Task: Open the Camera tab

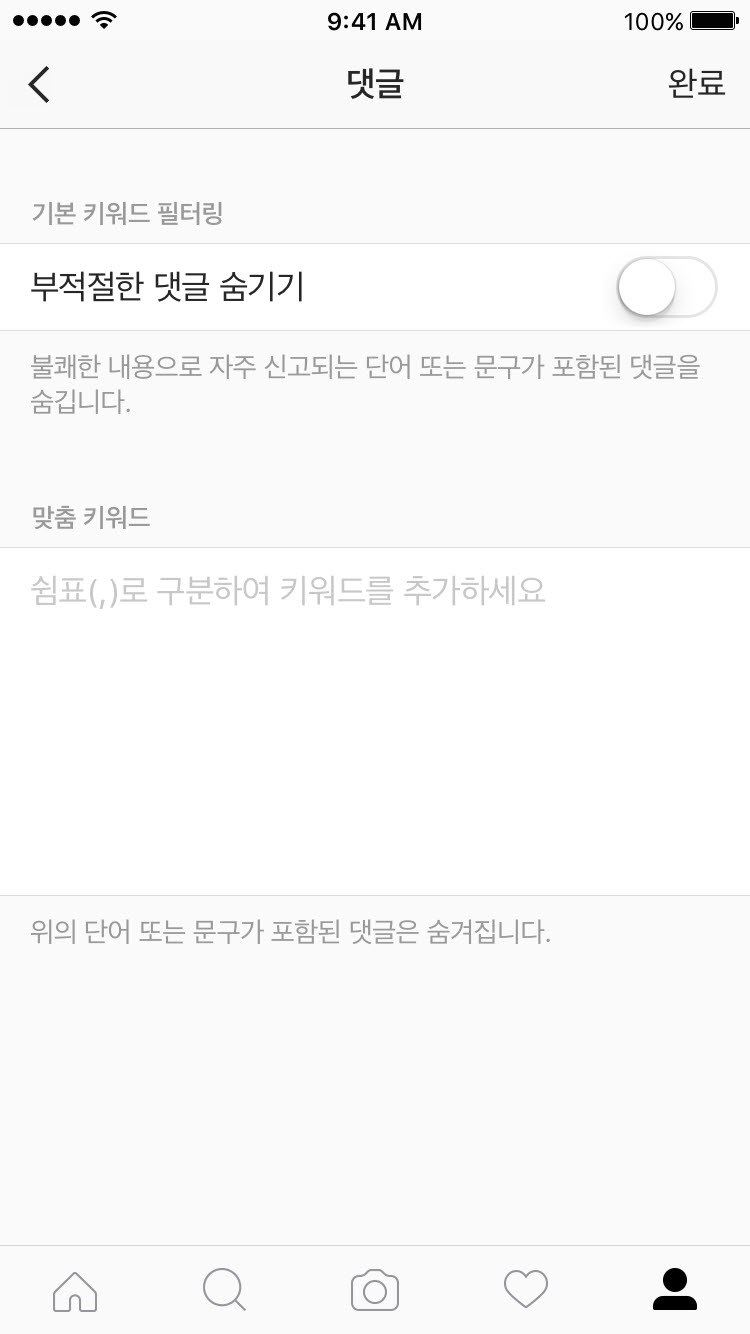Action: pyautogui.click(x=375, y=1290)
